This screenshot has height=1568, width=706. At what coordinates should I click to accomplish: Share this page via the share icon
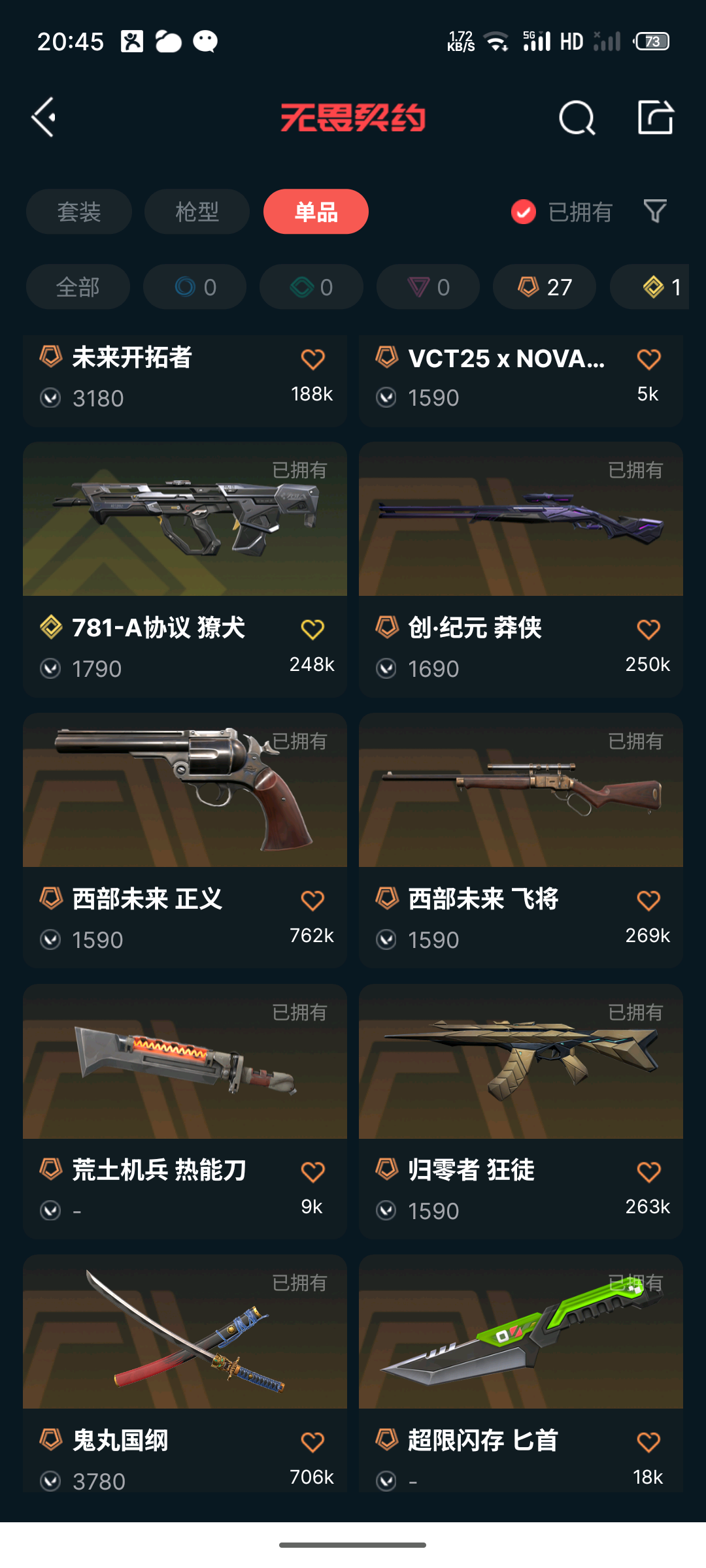click(655, 118)
